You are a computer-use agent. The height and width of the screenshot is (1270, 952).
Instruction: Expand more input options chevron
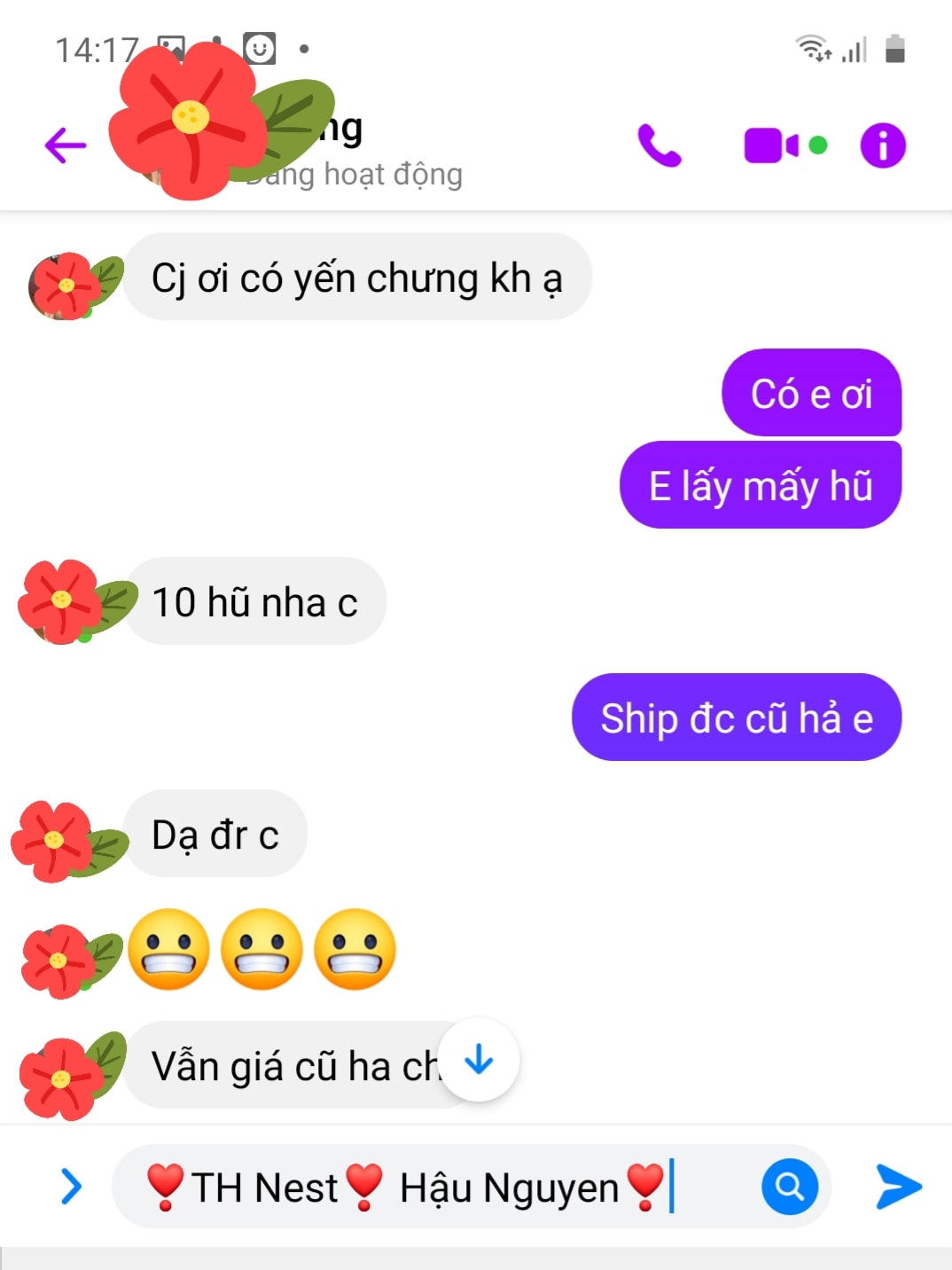click(71, 1187)
